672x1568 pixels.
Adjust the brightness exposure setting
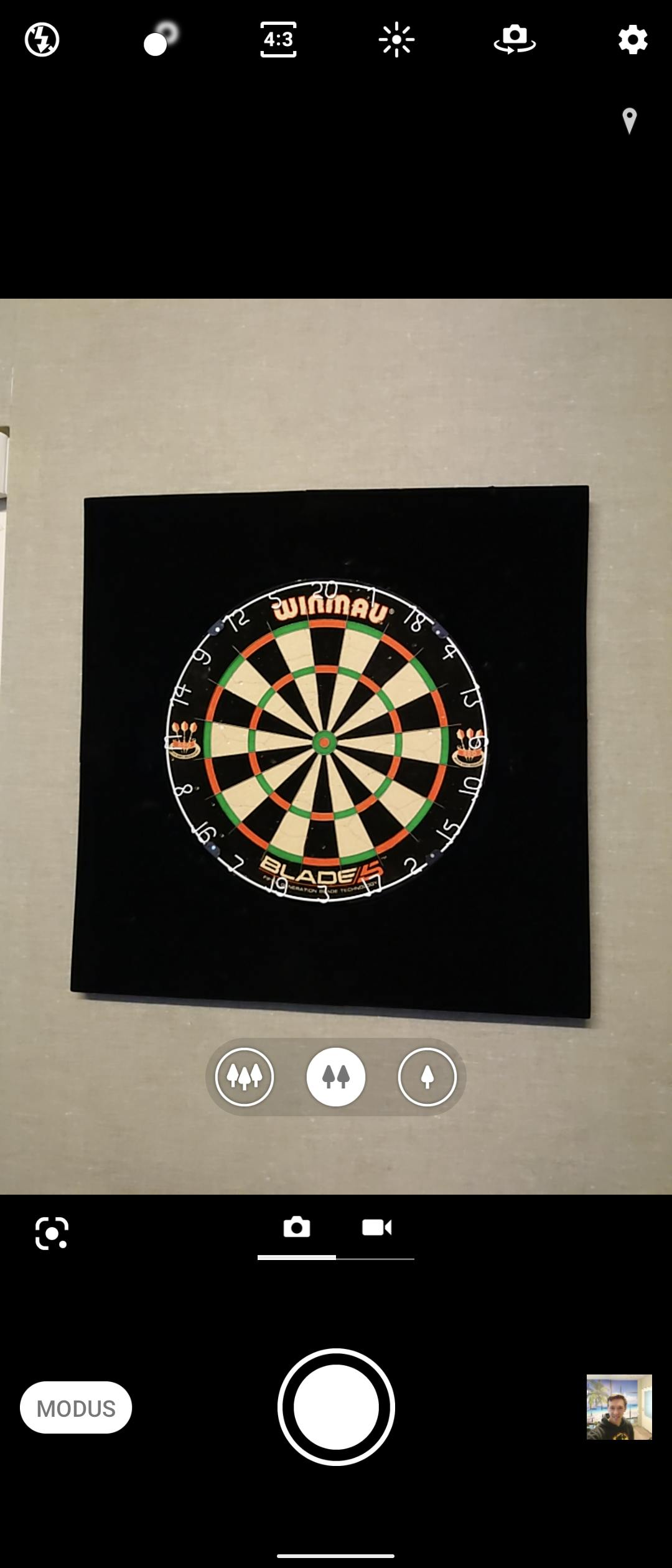click(396, 40)
